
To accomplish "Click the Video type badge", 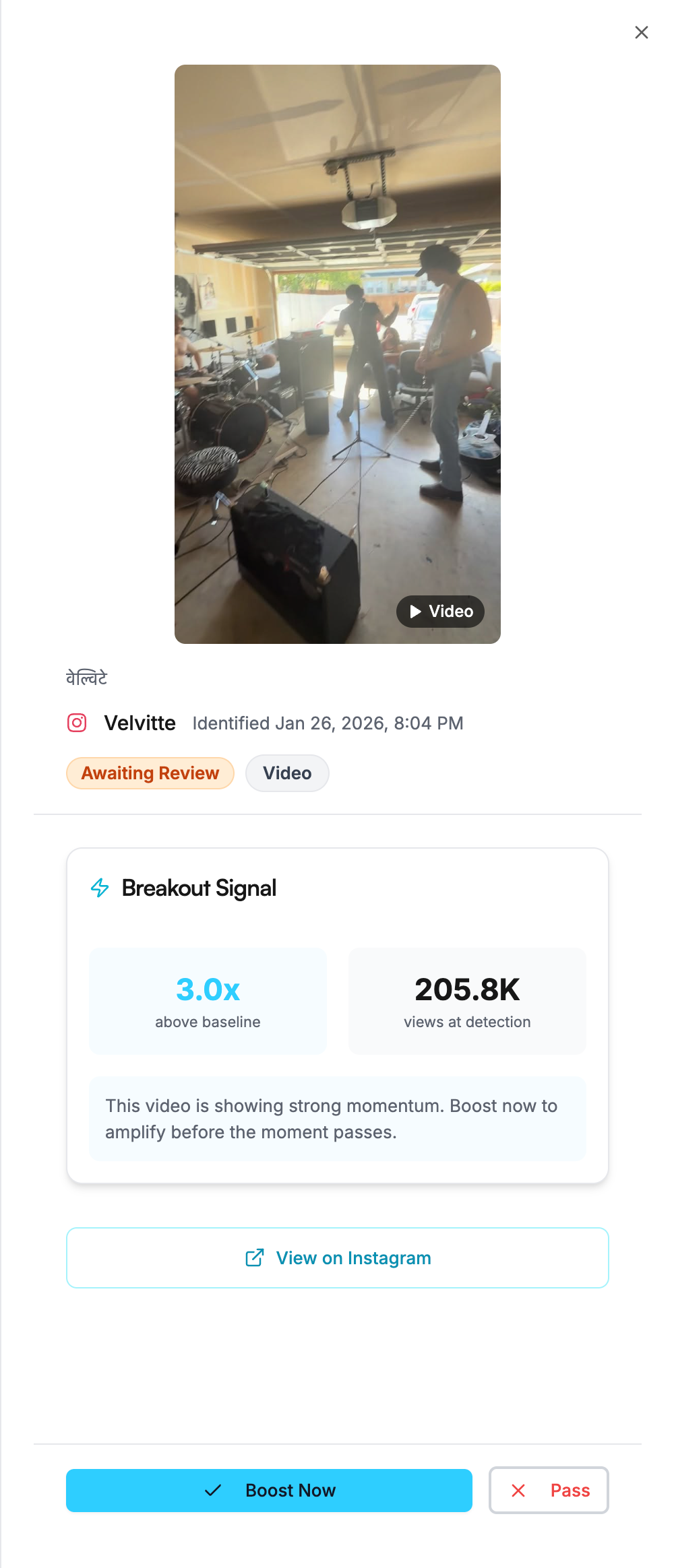I will click(x=287, y=773).
